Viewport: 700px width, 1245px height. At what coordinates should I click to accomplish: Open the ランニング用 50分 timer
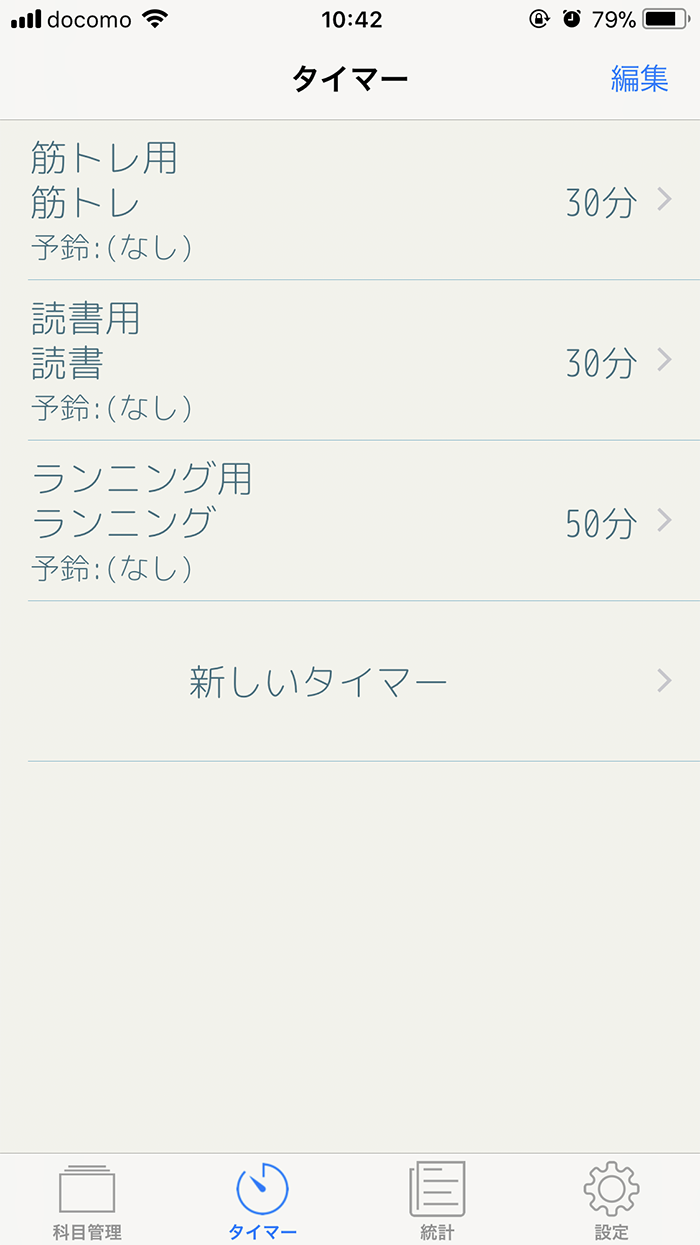pos(350,521)
